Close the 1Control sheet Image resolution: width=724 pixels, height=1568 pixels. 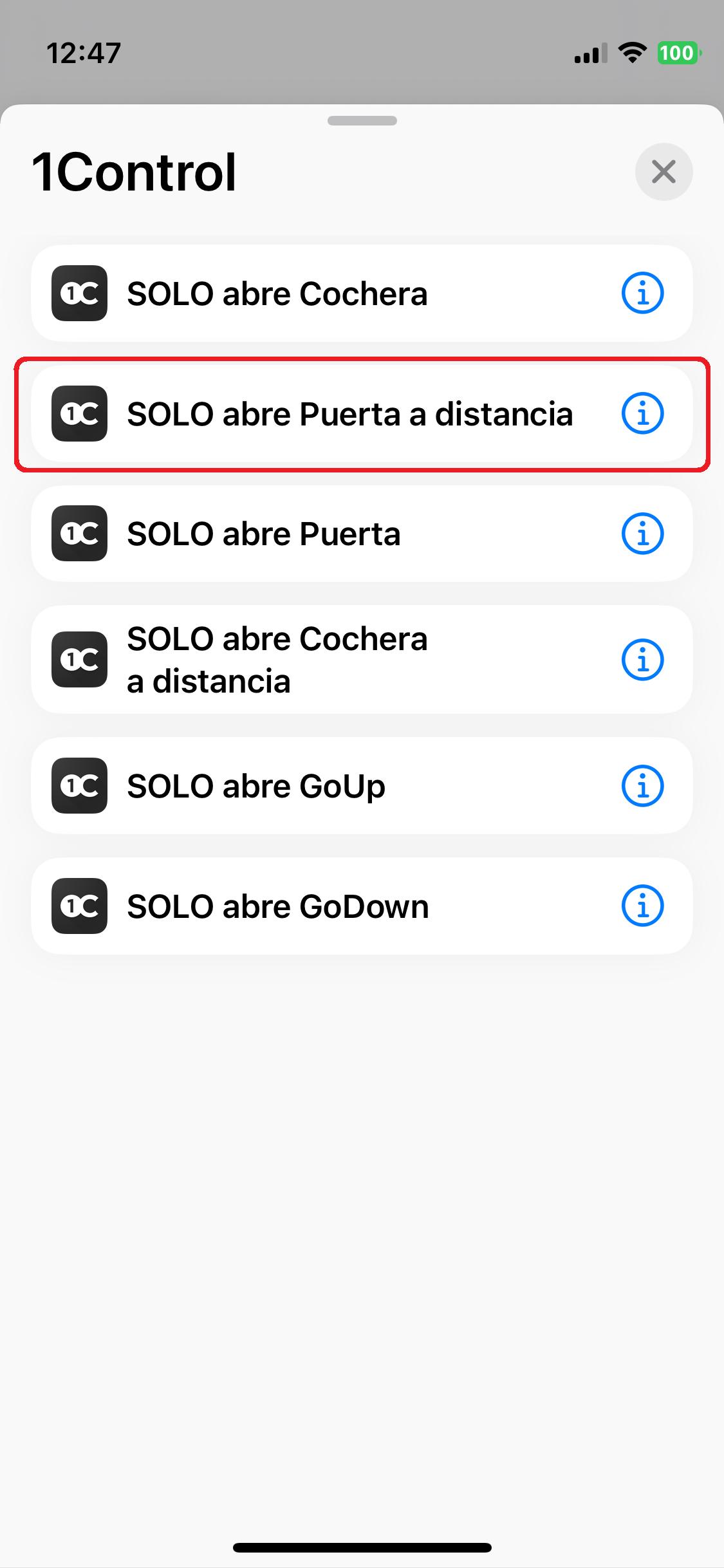click(x=664, y=172)
